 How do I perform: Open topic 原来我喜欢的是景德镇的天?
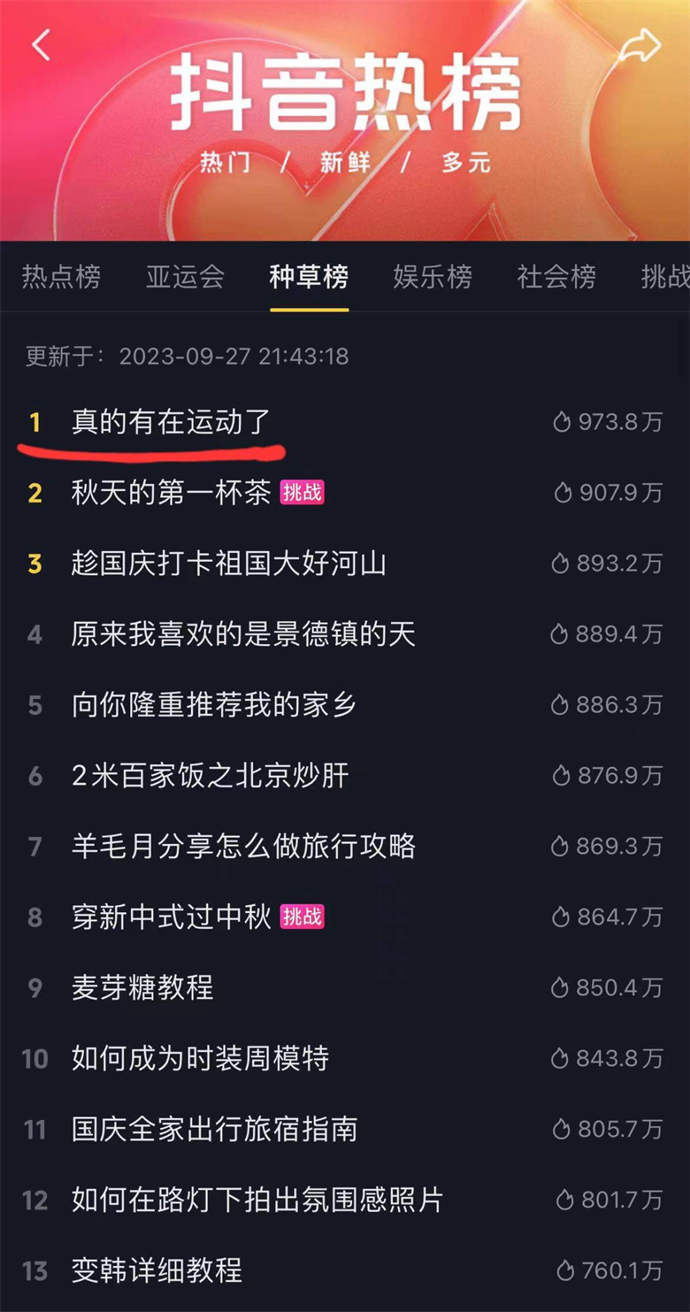(243, 634)
